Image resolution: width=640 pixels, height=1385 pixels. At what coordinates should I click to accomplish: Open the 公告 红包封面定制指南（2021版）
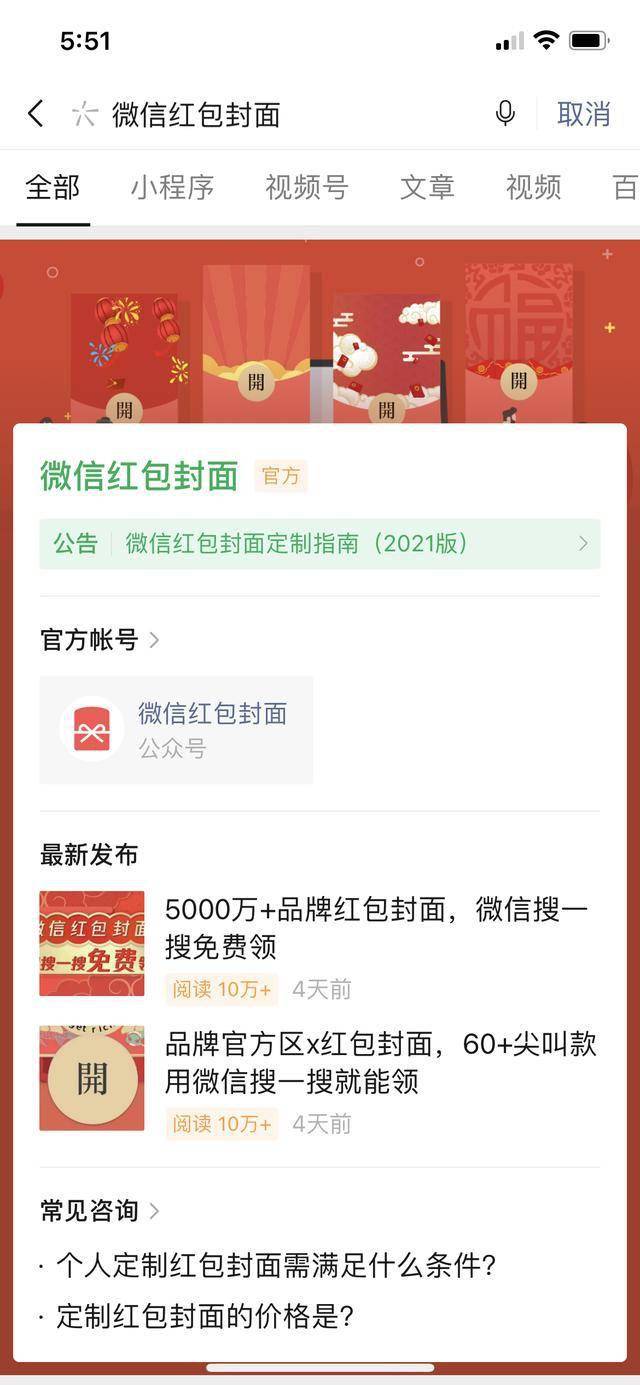click(x=320, y=544)
